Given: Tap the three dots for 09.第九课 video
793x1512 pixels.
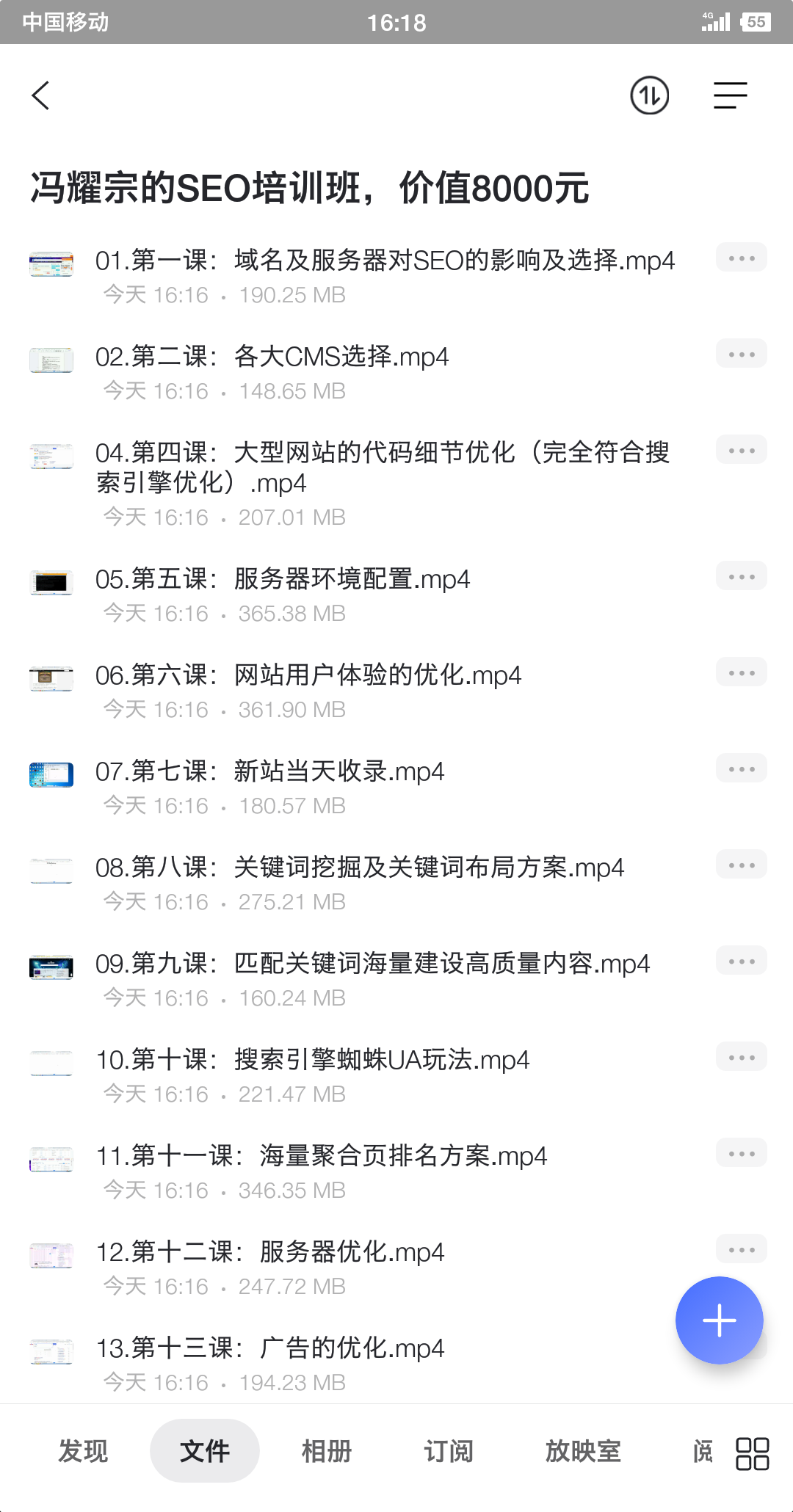Looking at the screenshot, I should (741, 962).
